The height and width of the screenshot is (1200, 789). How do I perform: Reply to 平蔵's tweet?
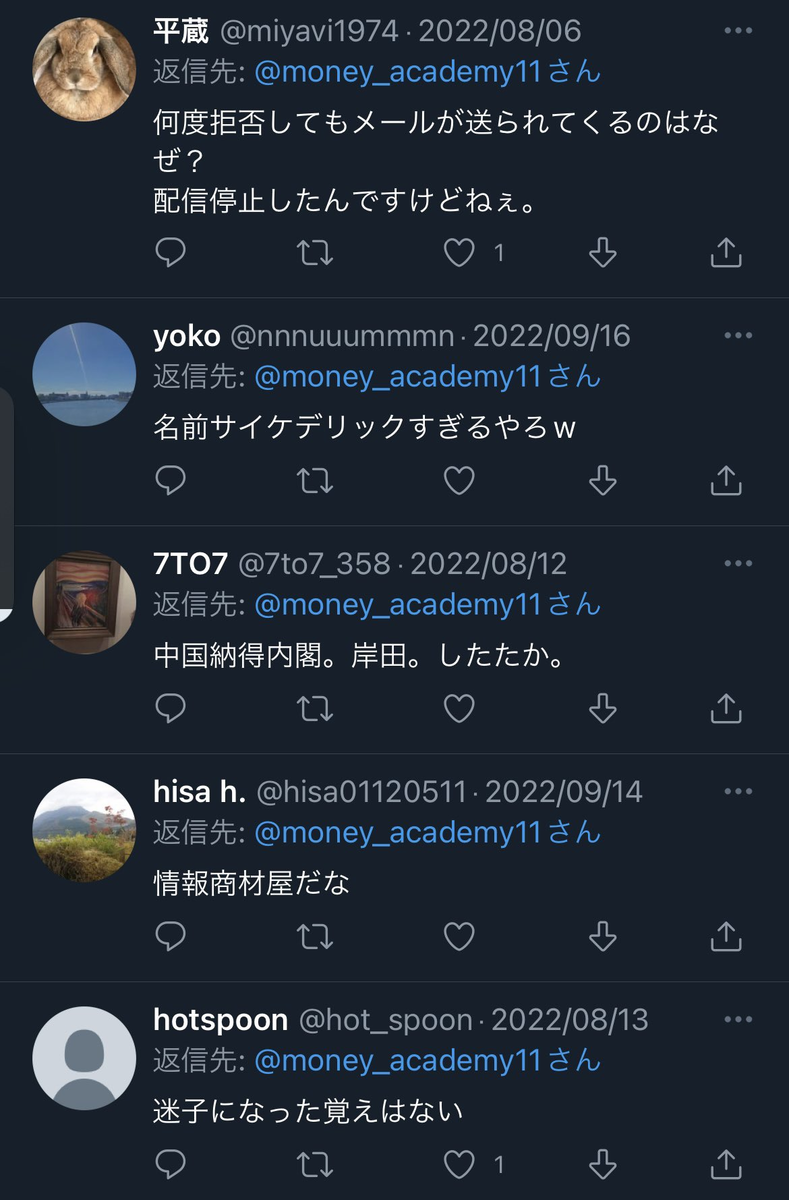point(171,253)
